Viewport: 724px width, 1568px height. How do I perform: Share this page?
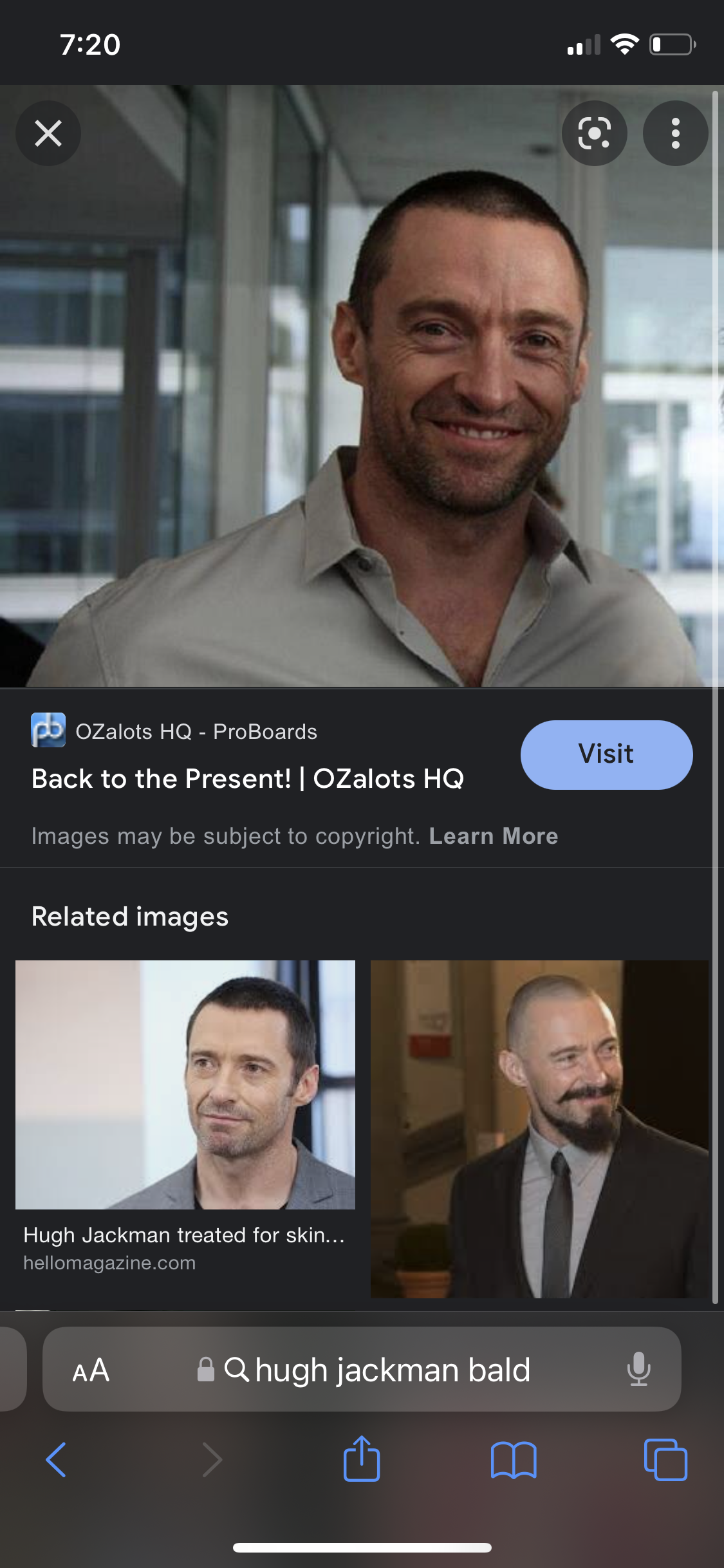pyautogui.click(x=362, y=1459)
